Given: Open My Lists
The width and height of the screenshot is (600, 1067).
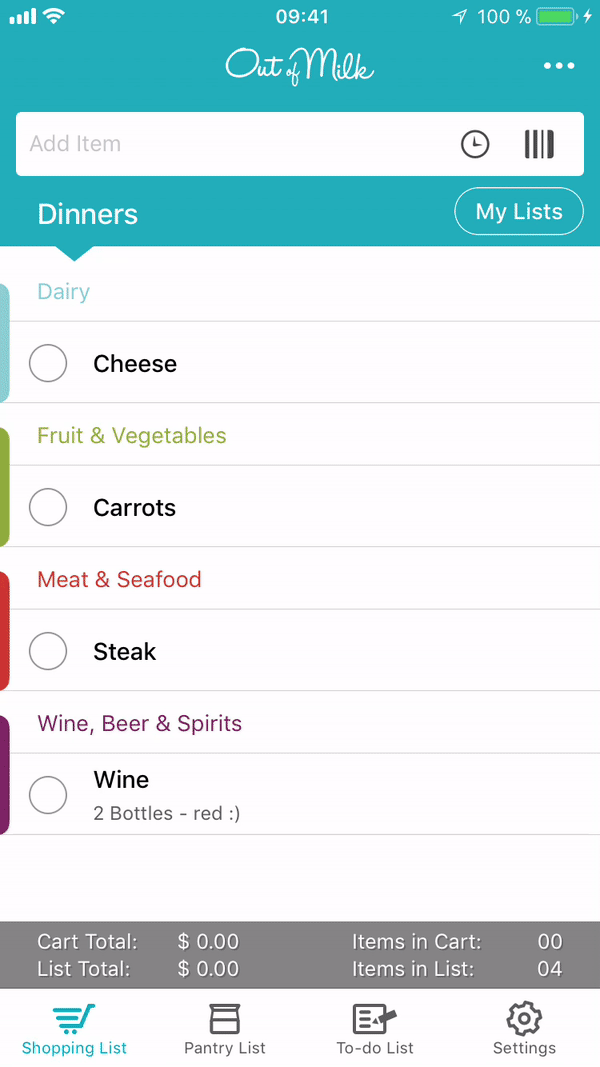Looking at the screenshot, I should (519, 212).
